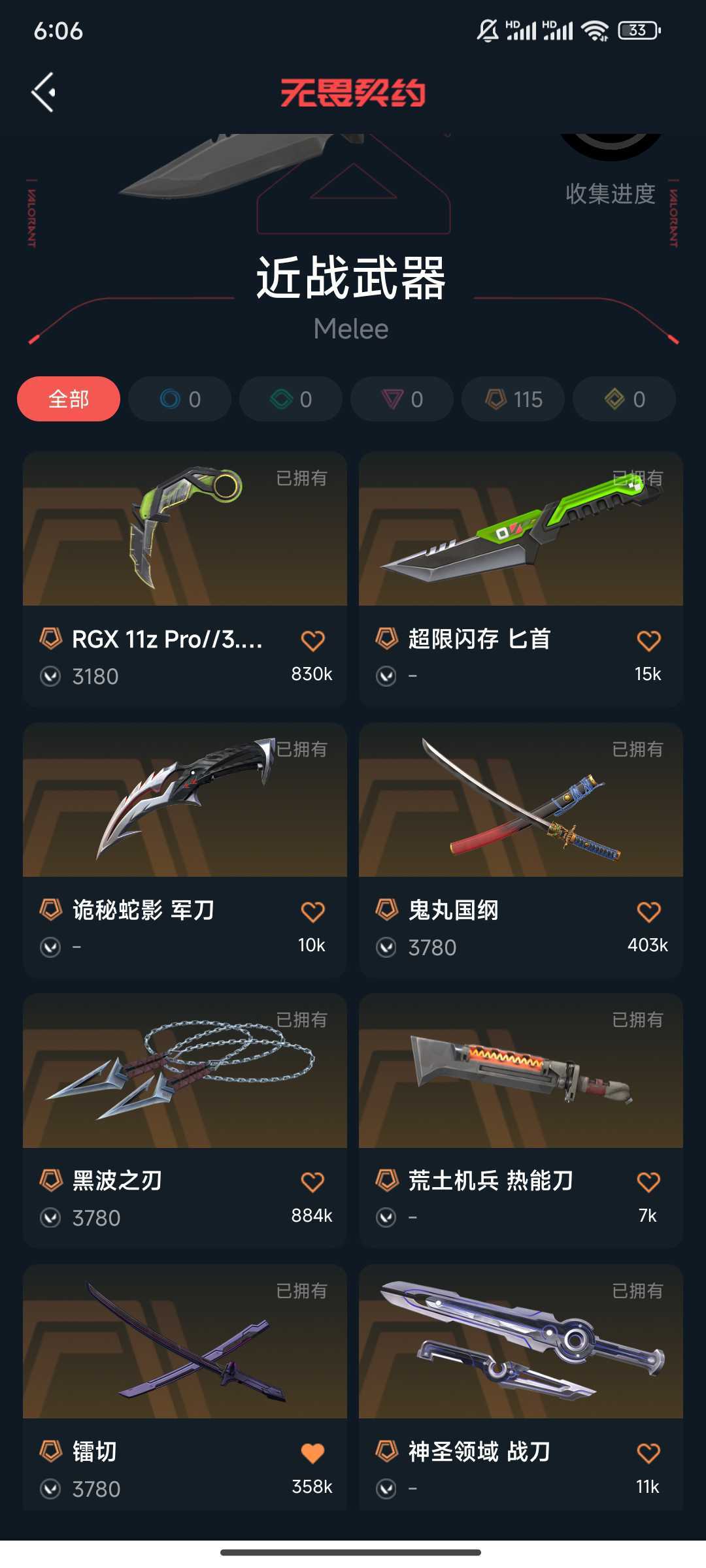Open the 荒土机兵 热能刀 card
Screen dimensions: 706x1568
(x=521, y=1121)
